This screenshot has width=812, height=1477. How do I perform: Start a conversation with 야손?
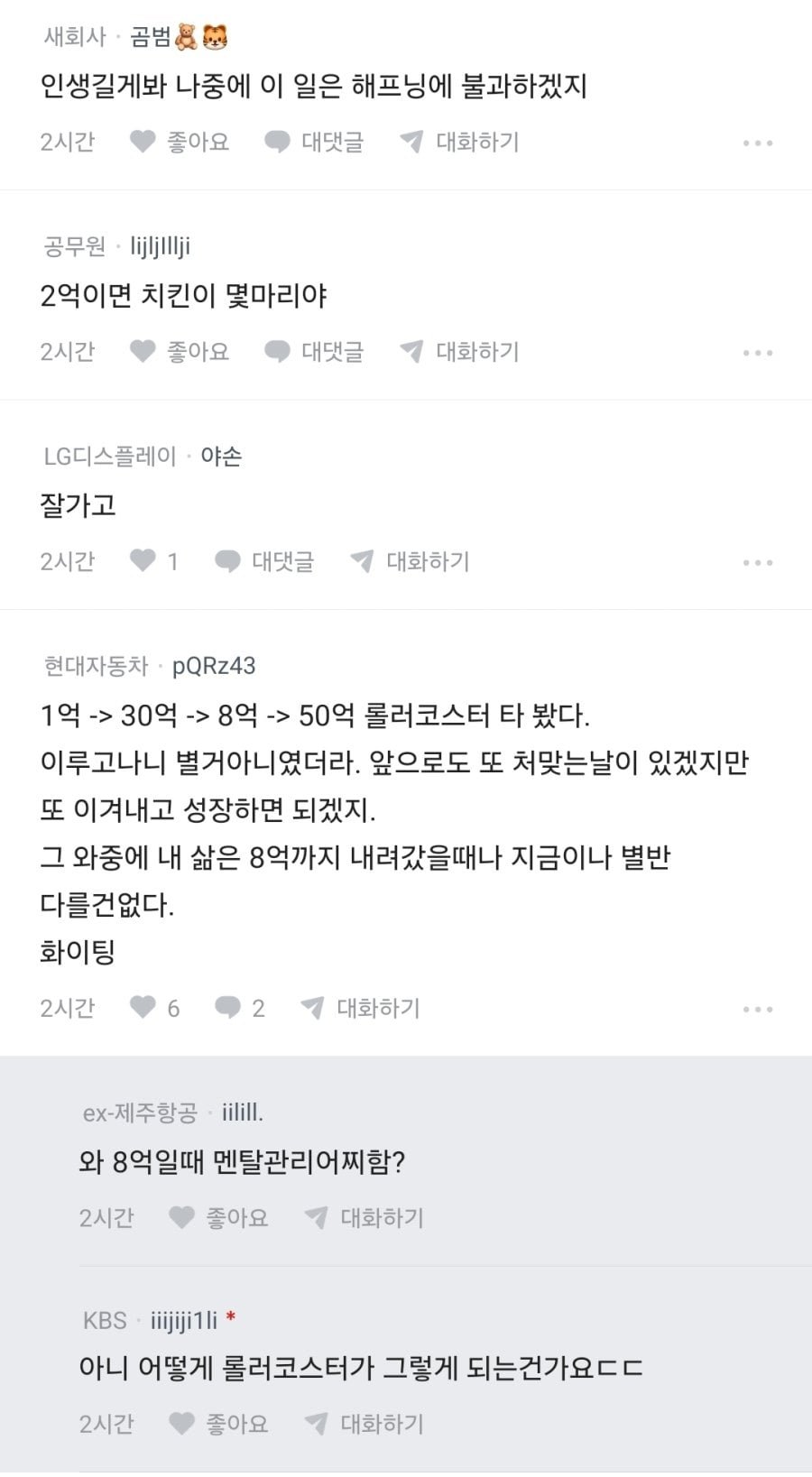click(410, 561)
